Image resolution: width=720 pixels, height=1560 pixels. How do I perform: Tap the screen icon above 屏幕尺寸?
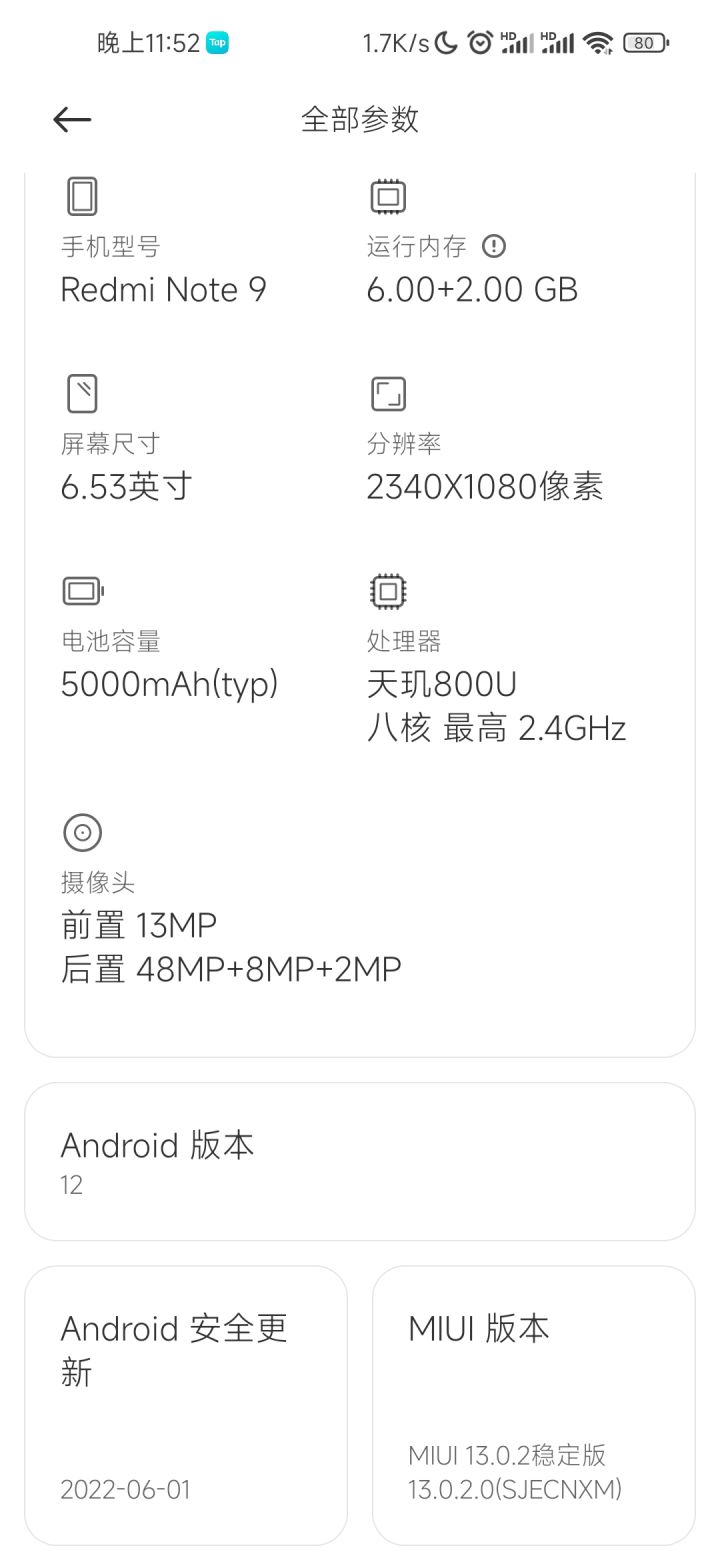pos(82,393)
